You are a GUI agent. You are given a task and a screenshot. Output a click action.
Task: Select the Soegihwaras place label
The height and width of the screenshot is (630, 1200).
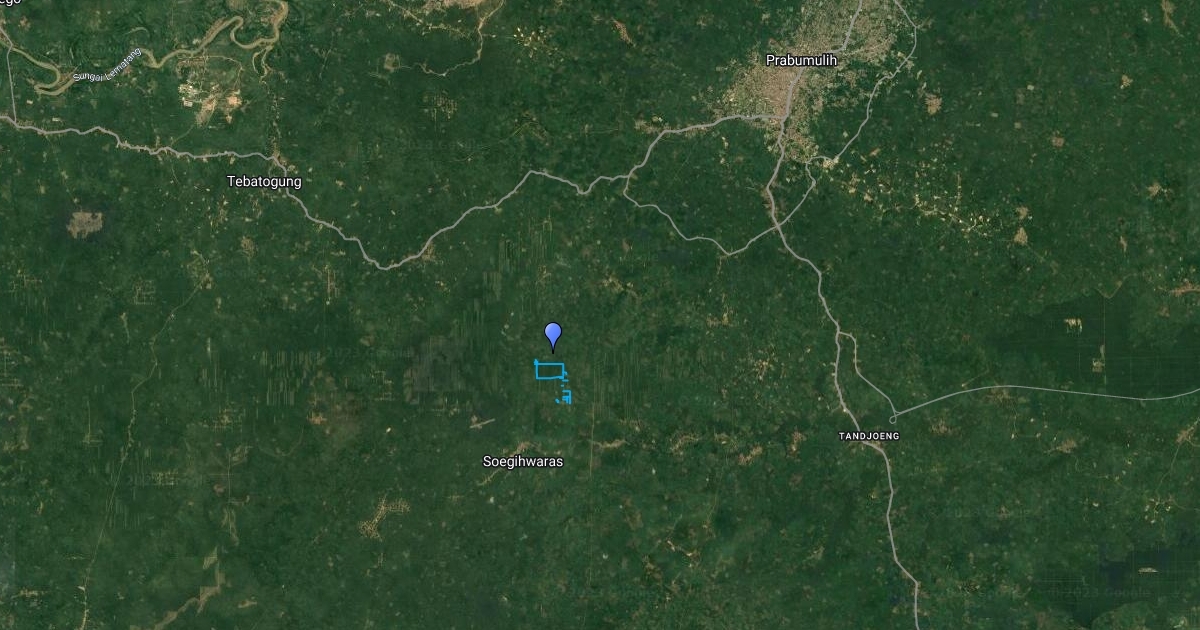522,462
